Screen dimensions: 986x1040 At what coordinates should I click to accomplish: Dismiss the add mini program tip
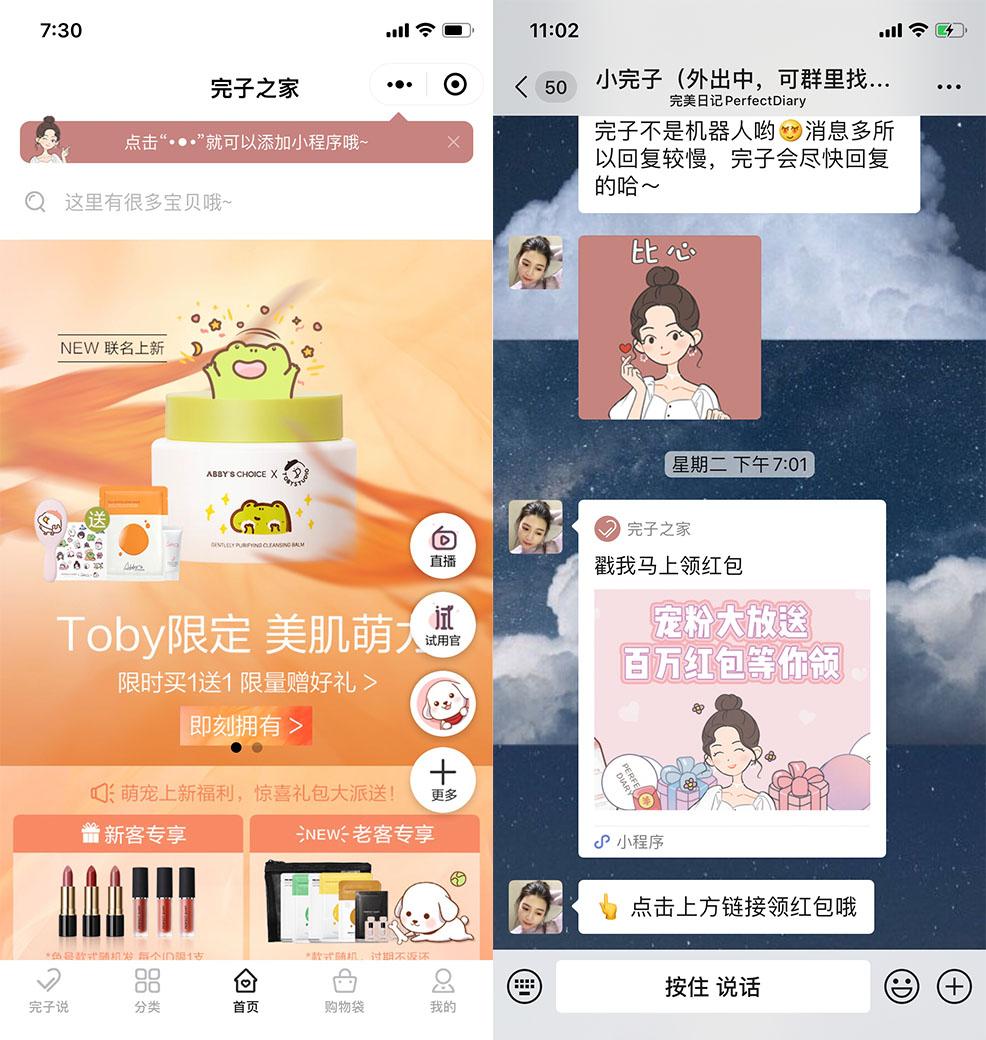(x=453, y=142)
